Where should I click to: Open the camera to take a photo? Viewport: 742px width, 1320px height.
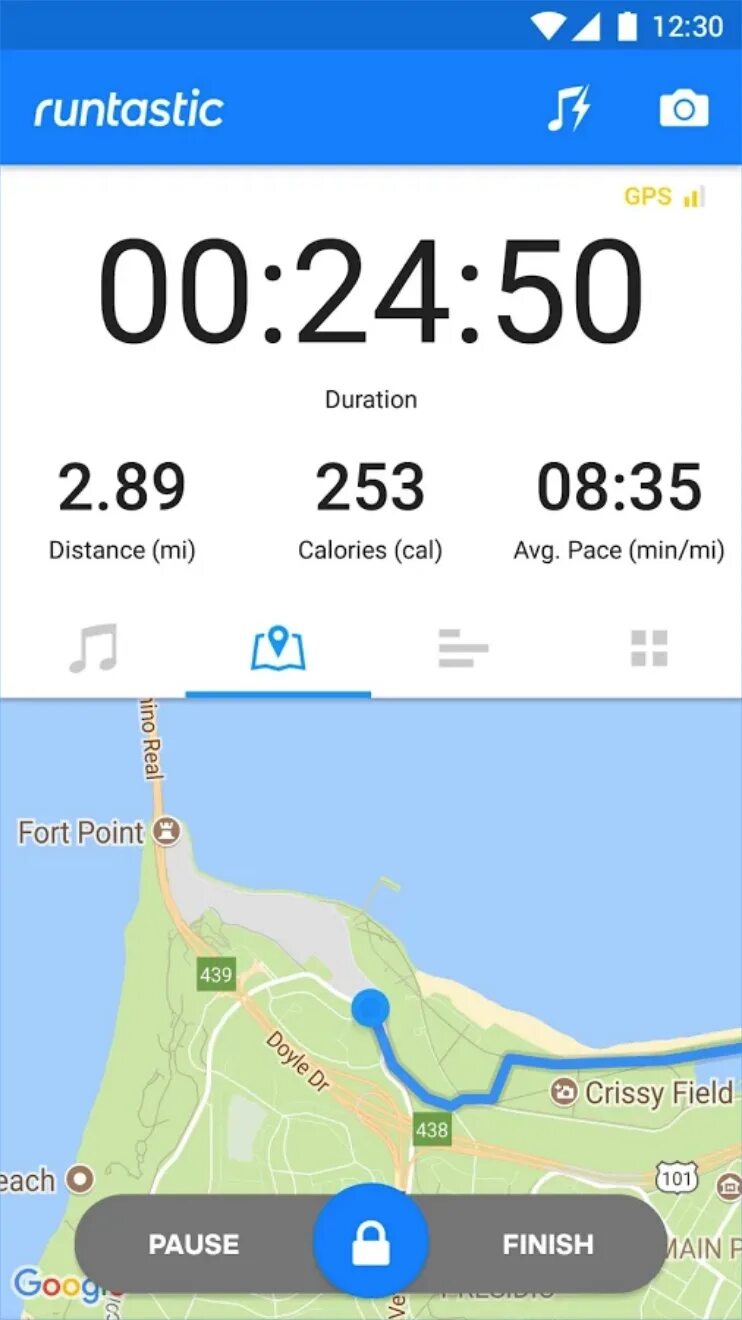pyautogui.click(x=684, y=108)
